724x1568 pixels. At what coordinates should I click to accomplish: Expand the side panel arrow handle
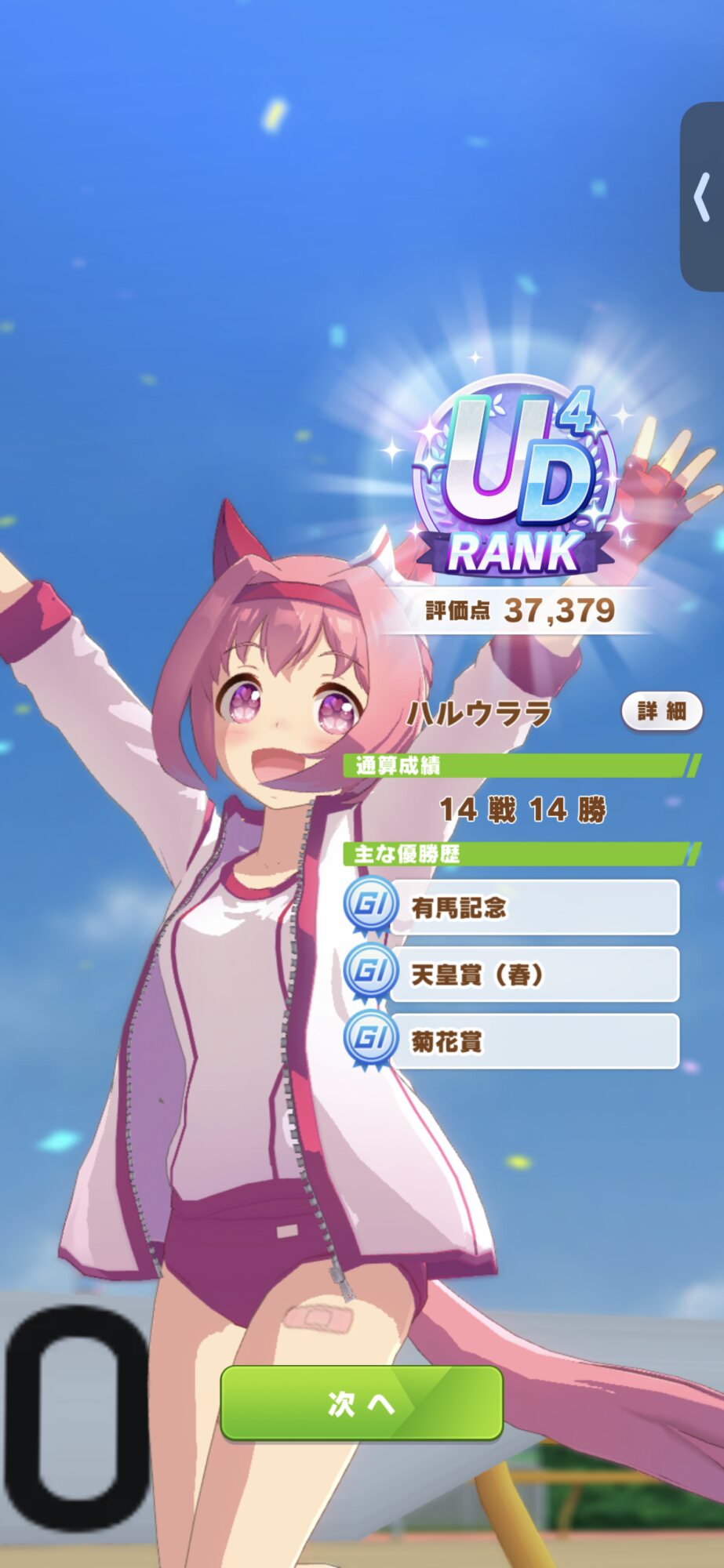pyautogui.click(x=702, y=198)
